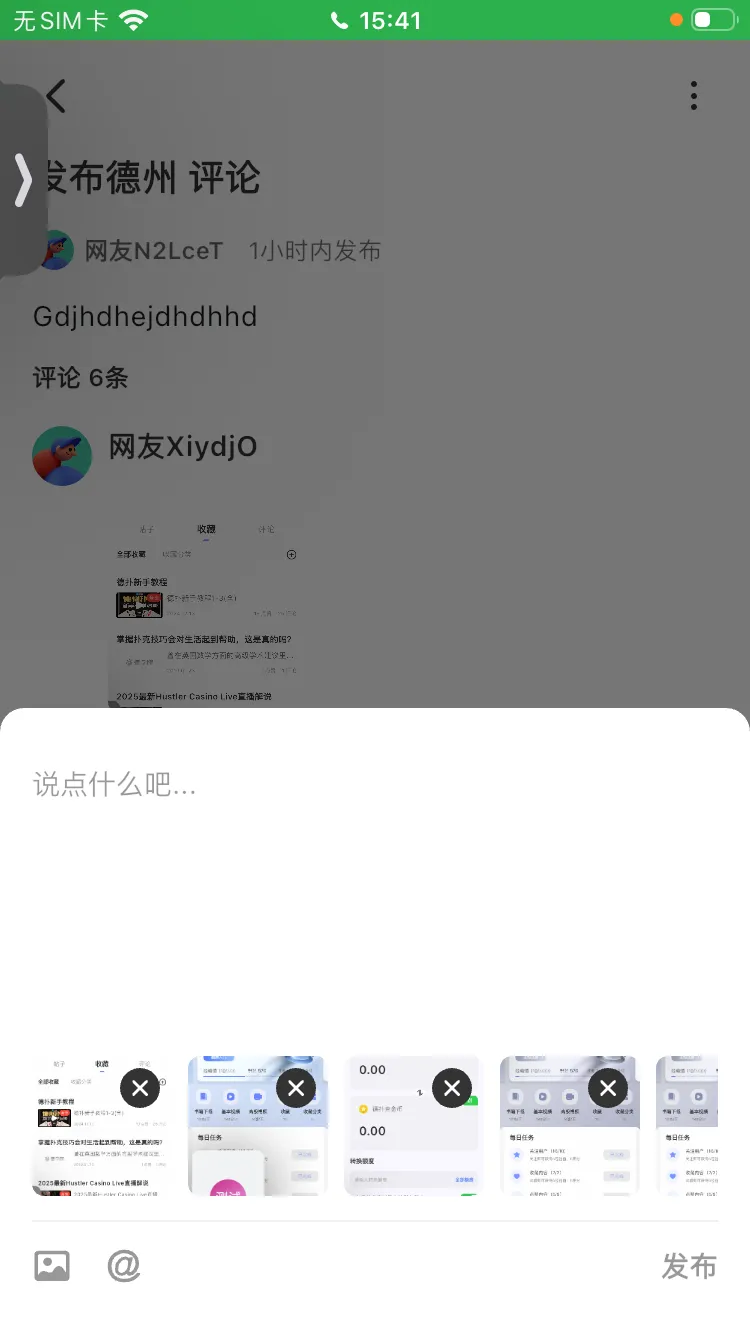Open the photo picker to attach an image
Image resolution: width=750 pixels, height=1334 pixels.
point(51,1265)
